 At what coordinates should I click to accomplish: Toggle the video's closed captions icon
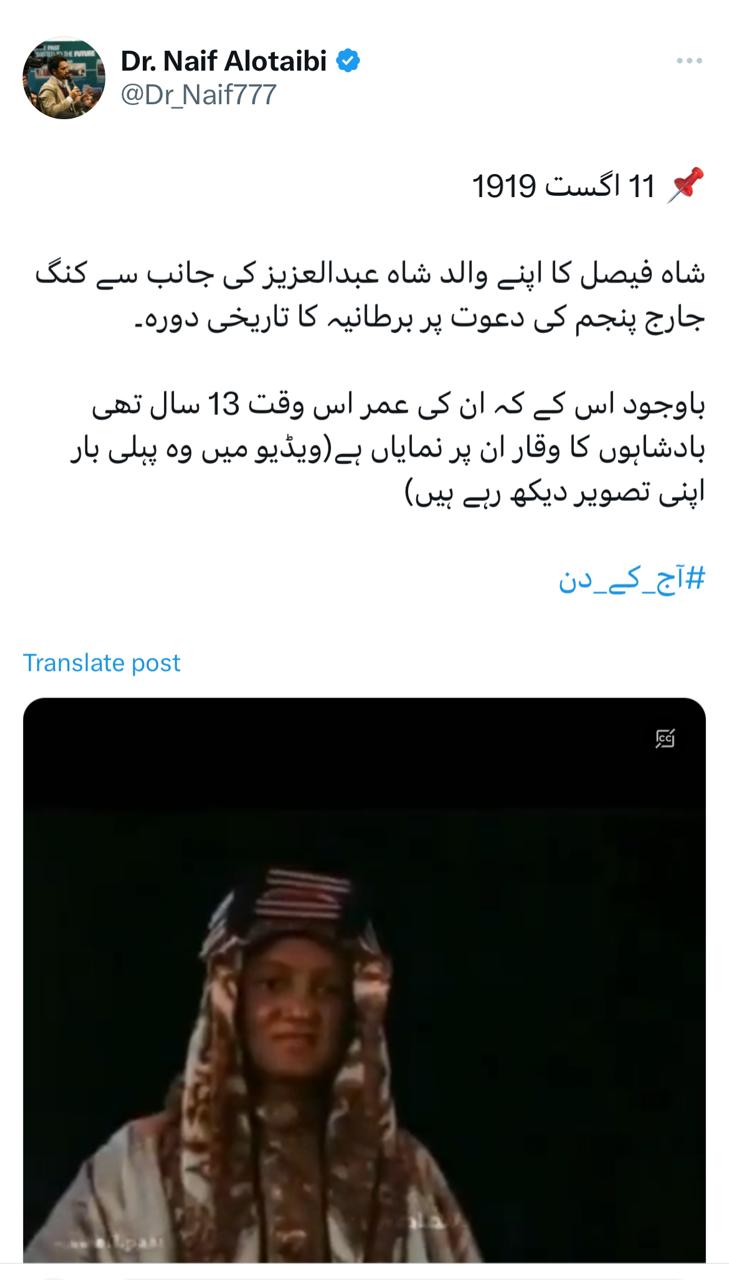click(665, 739)
